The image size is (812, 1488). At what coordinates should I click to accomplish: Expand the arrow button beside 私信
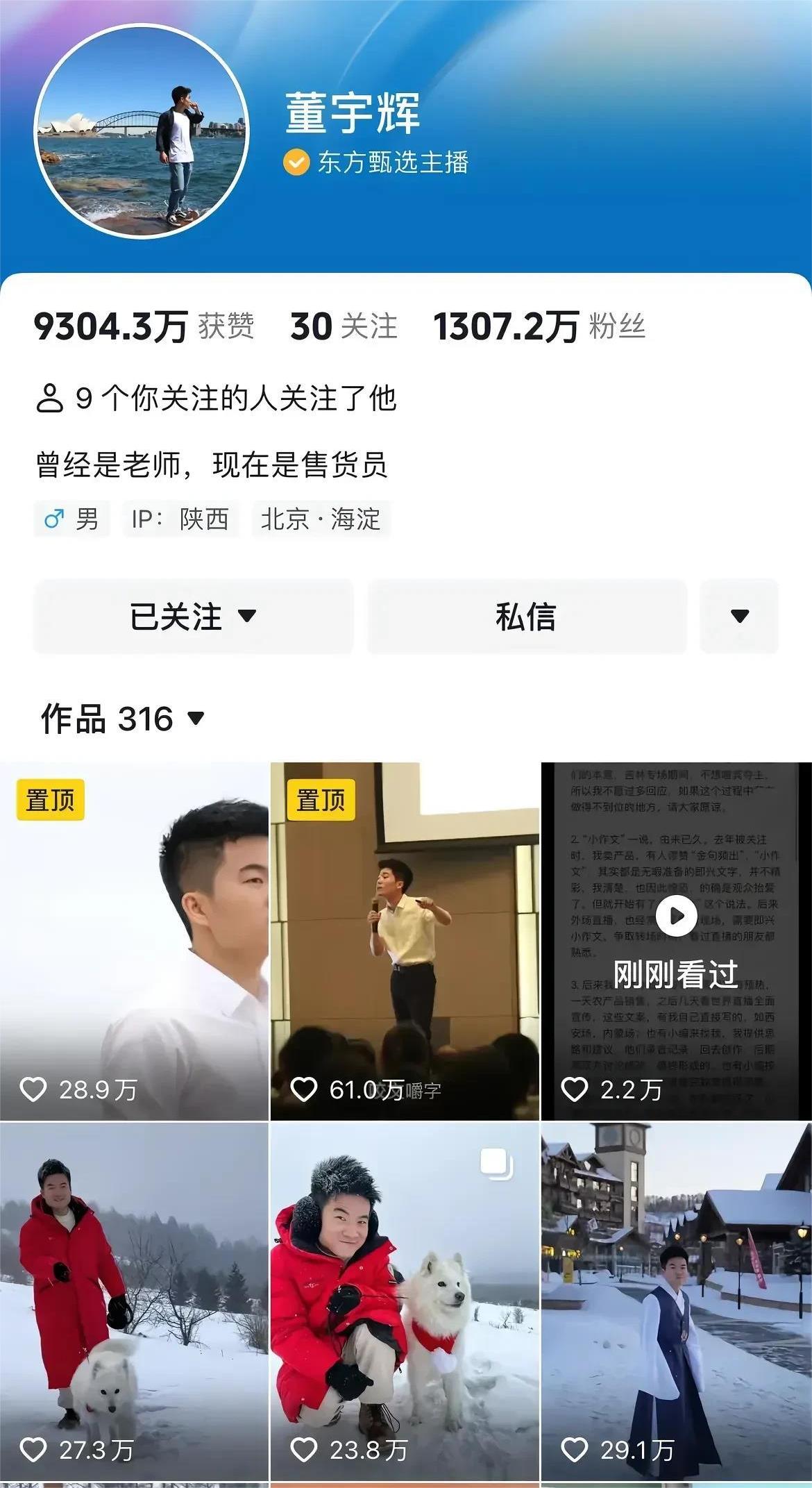click(739, 616)
